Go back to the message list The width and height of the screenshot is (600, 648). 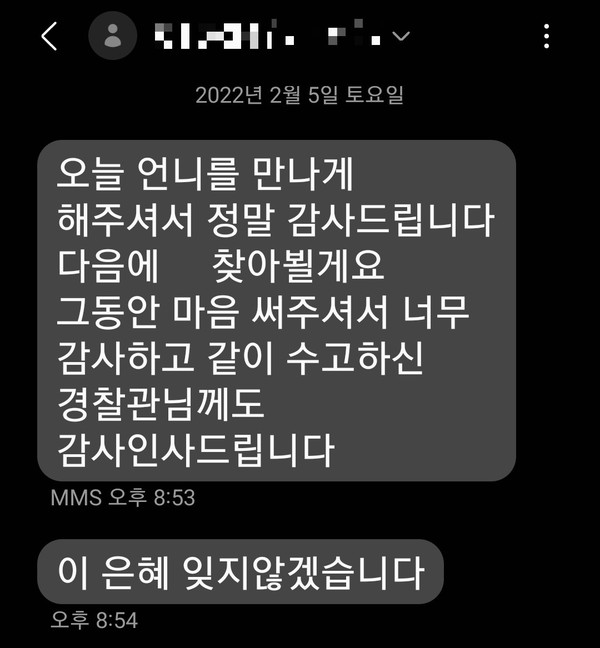49,37
